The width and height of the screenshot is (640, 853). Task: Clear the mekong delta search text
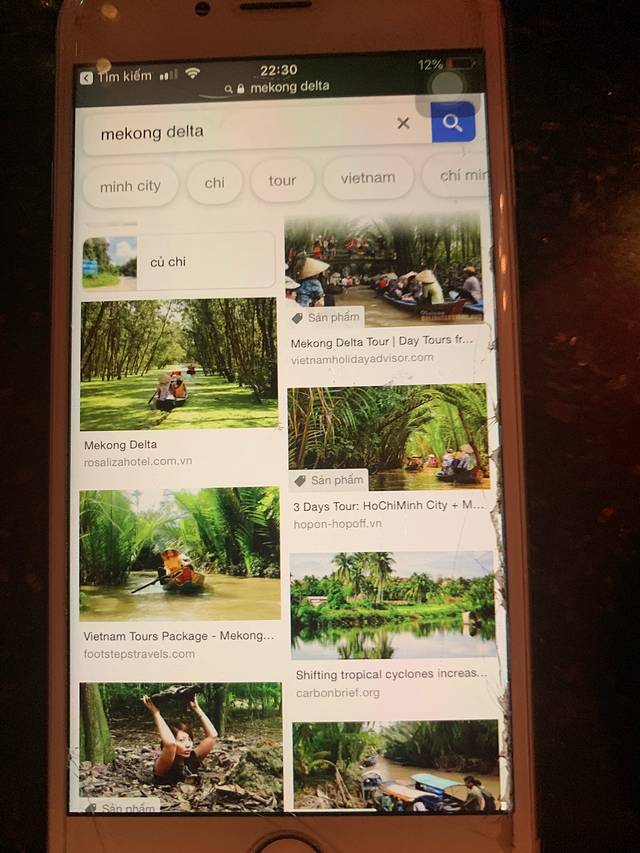pyautogui.click(x=403, y=123)
